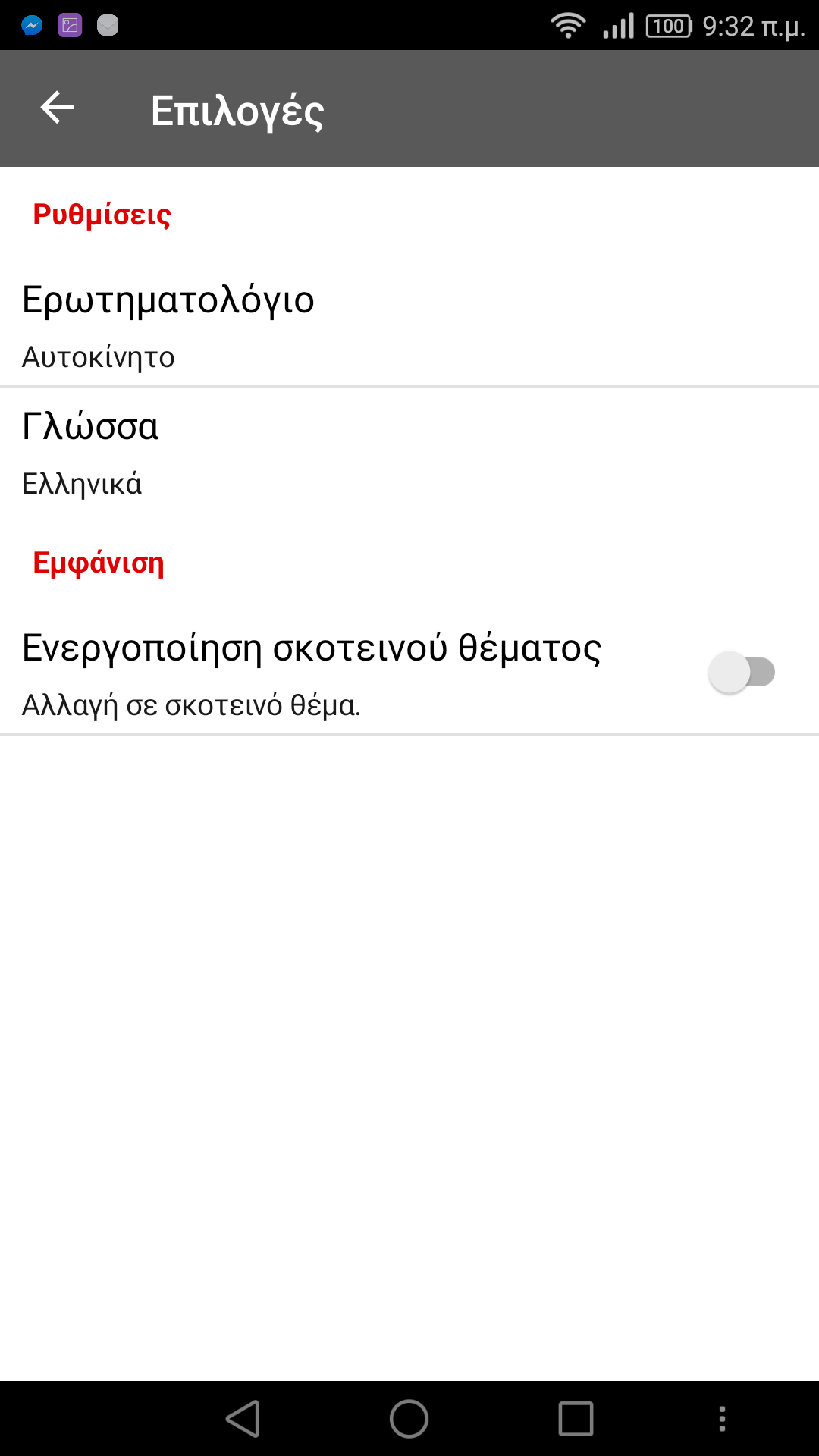Open the Γλώσσα language setting
Viewport: 819px width, 1456px height.
409,451
